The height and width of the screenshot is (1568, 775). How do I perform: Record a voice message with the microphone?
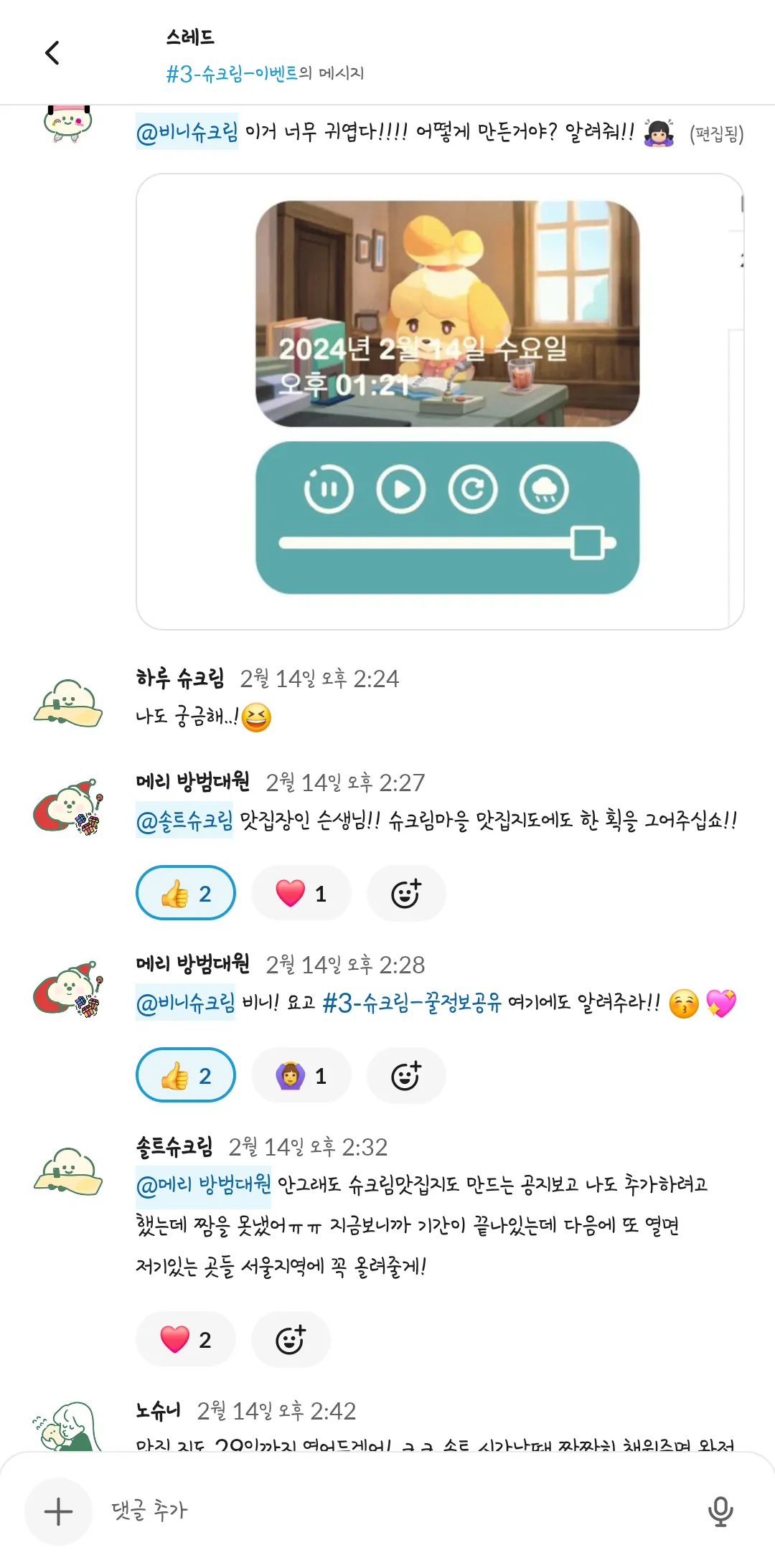720,1511
